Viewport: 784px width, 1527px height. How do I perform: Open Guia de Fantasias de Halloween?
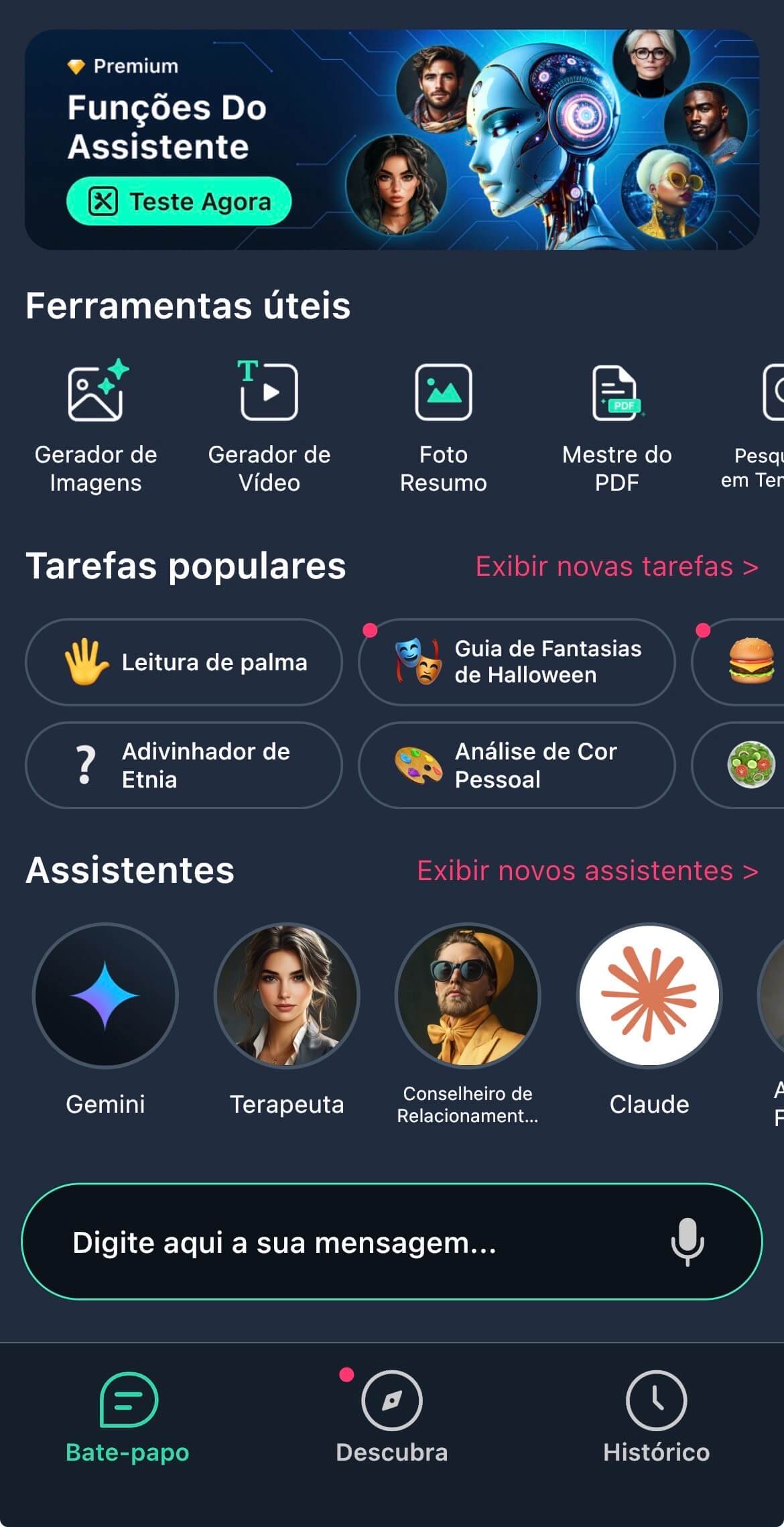[517, 662]
